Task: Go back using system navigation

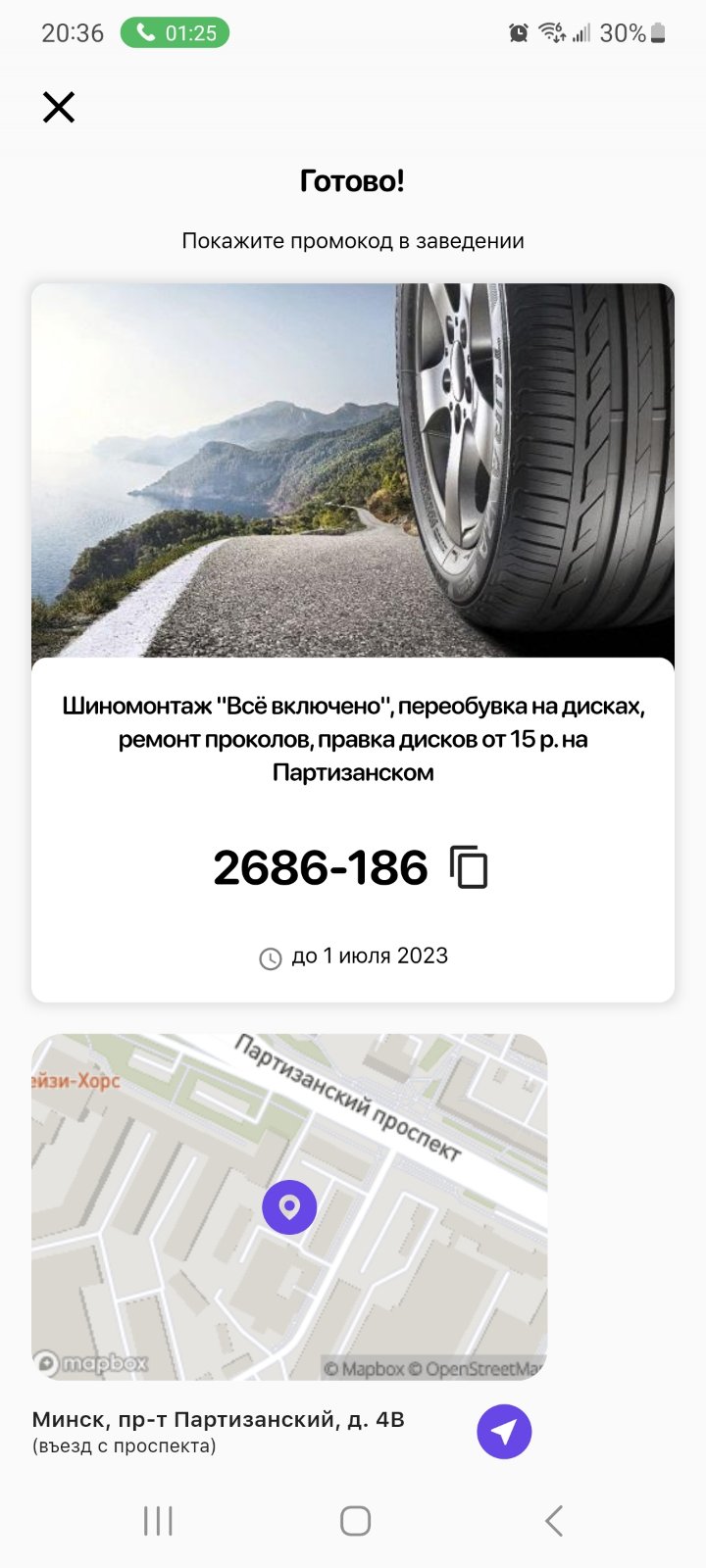Action: click(x=554, y=1521)
